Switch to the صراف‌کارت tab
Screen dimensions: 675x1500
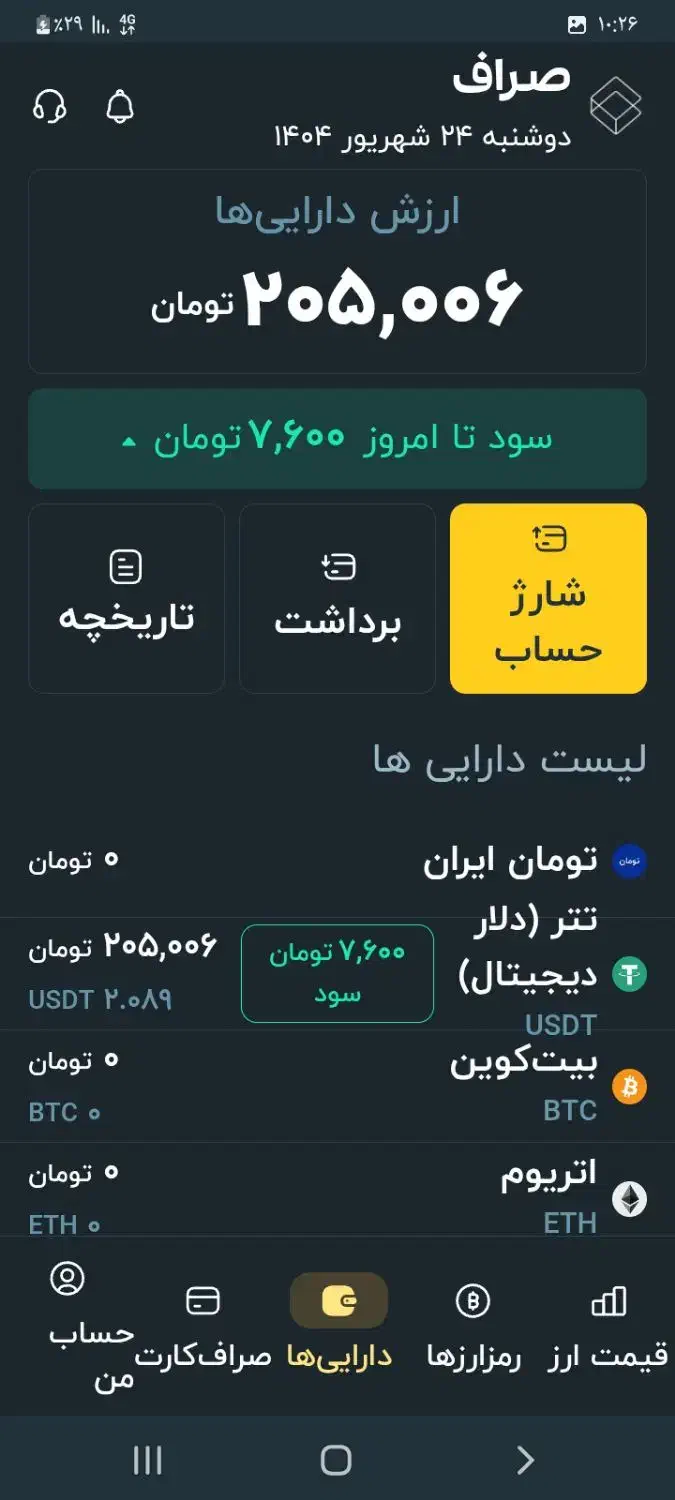coord(203,1326)
